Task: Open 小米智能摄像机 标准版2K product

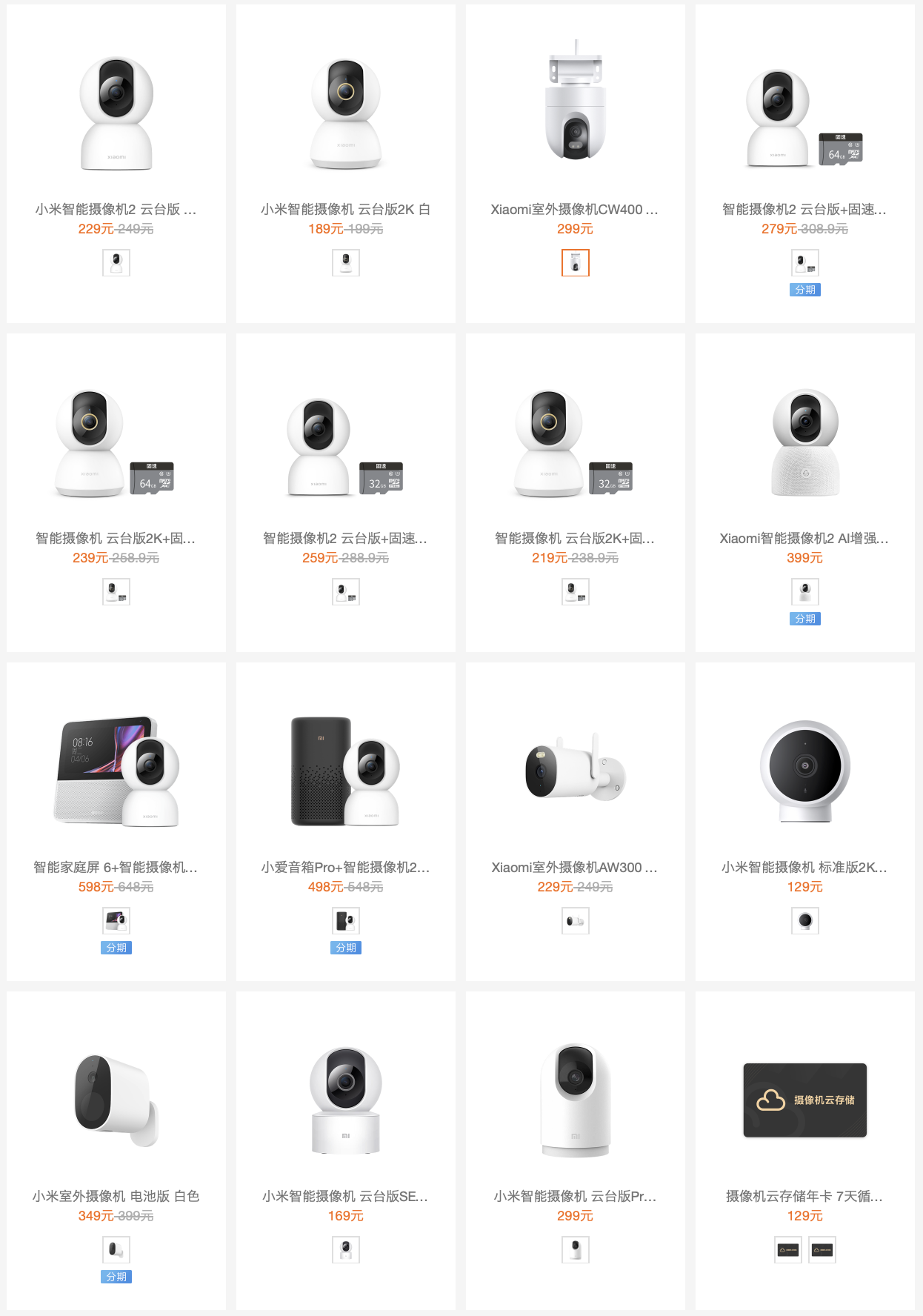Action: point(804,867)
